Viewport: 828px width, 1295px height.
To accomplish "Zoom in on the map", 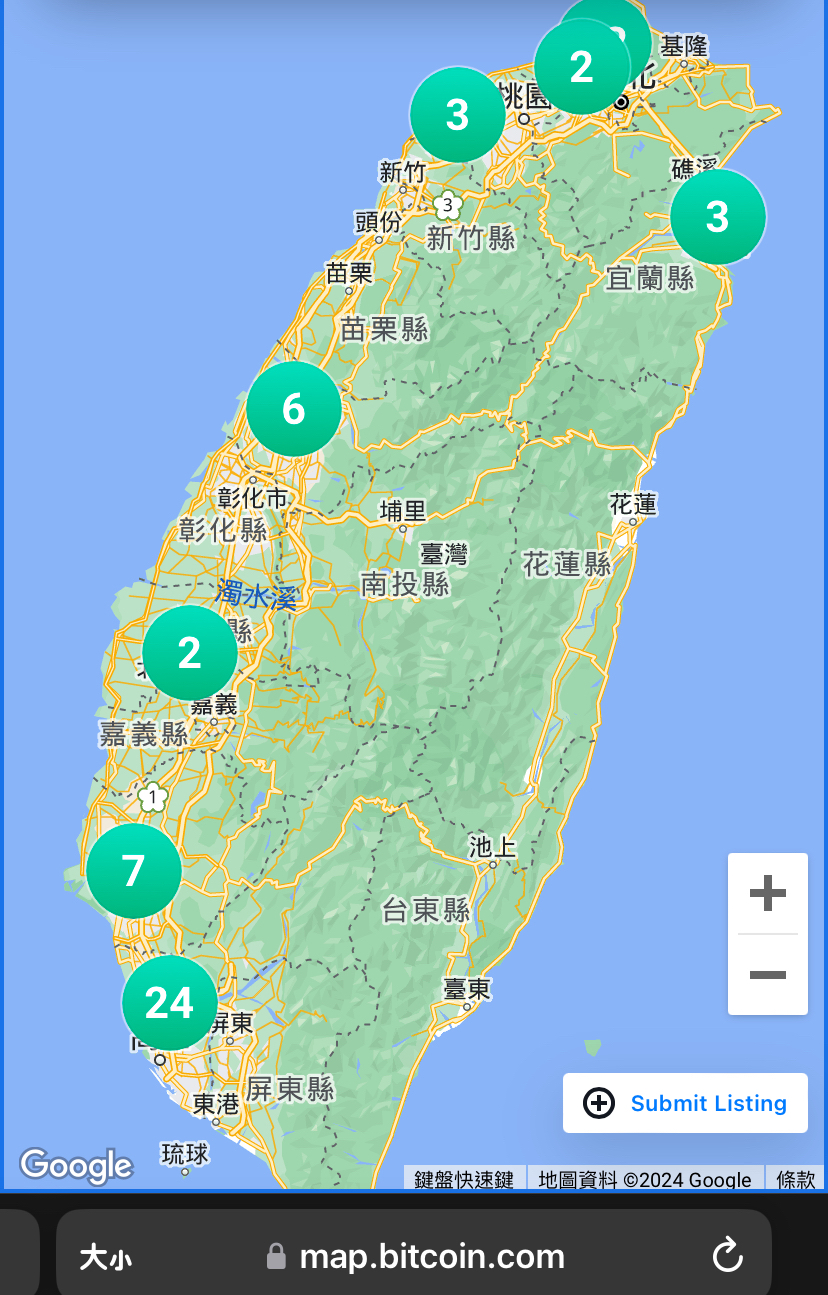I will [x=767, y=893].
